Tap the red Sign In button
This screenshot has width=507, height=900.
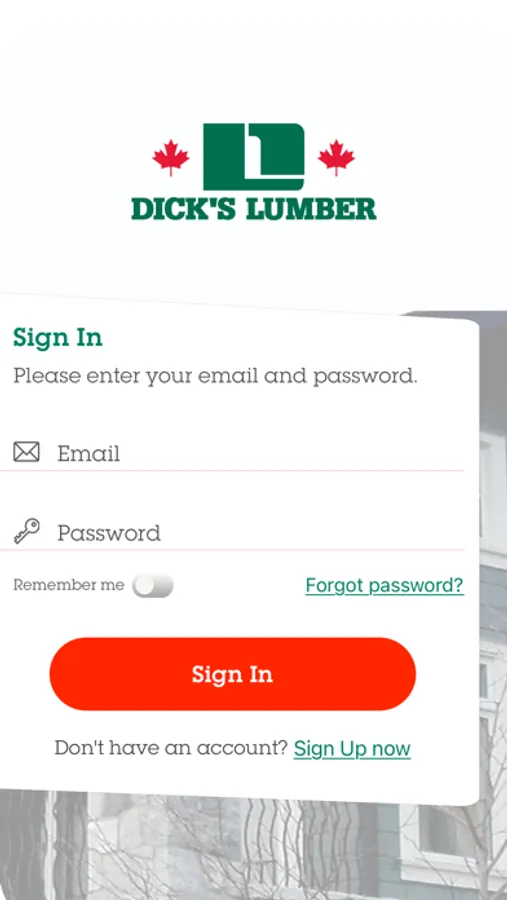click(x=233, y=674)
